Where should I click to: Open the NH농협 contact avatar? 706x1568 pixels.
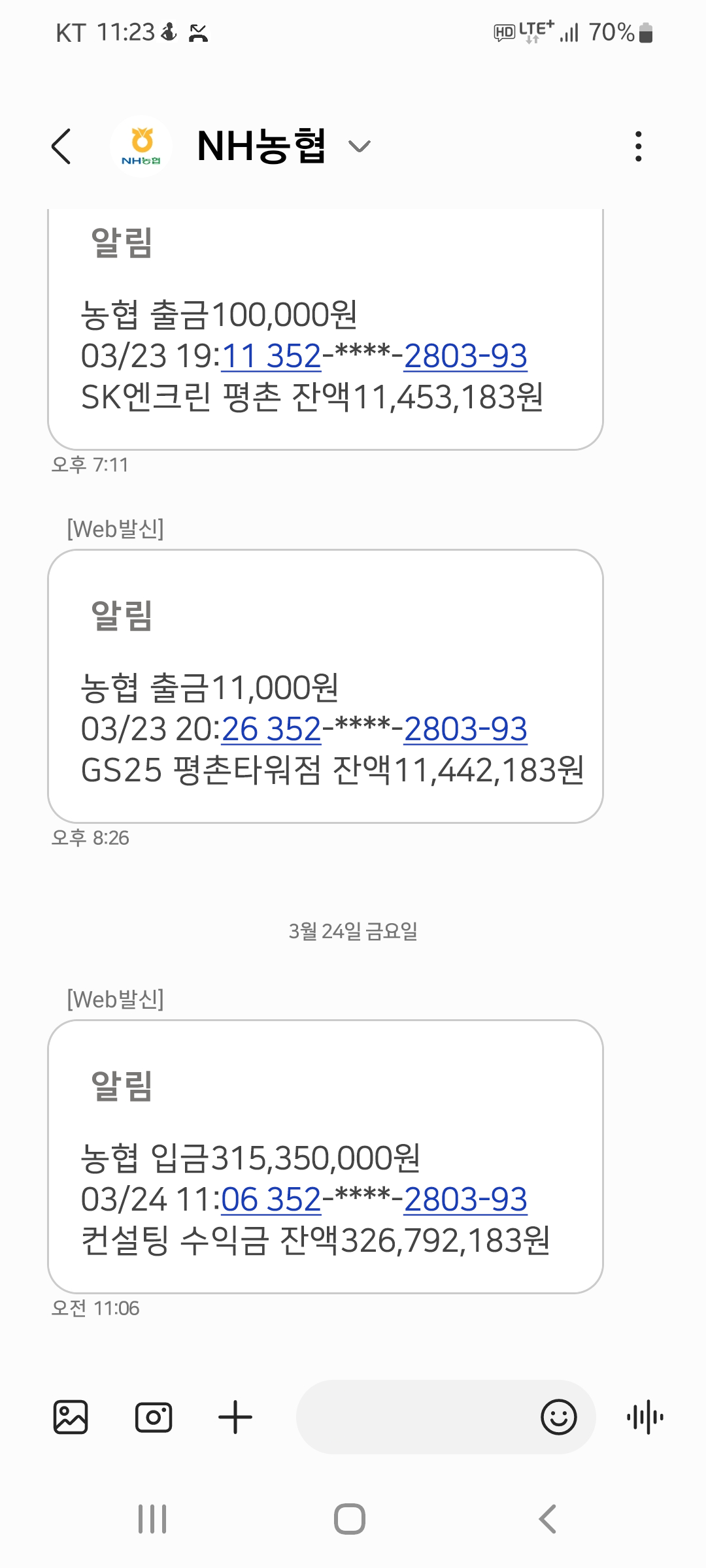click(x=141, y=146)
